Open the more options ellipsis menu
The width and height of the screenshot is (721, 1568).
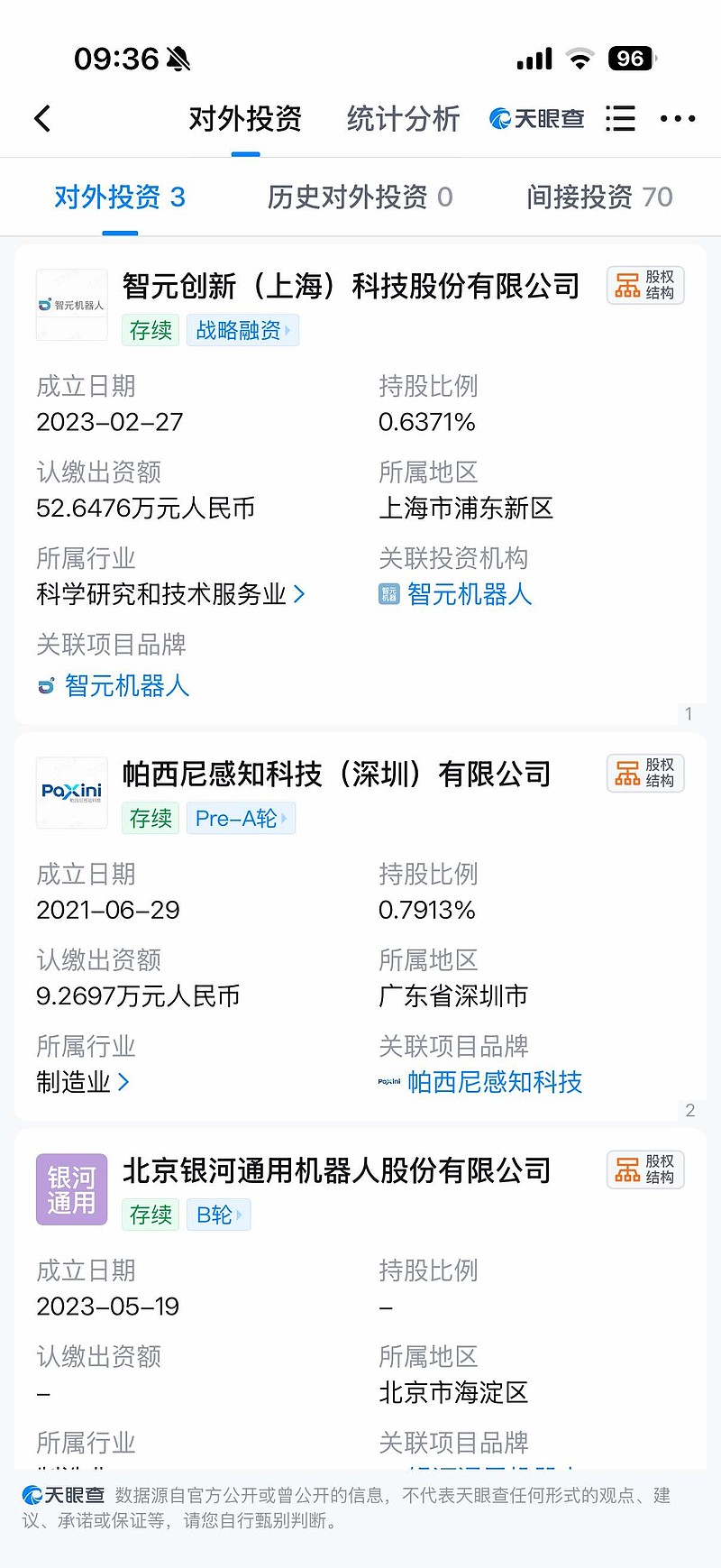(x=677, y=118)
